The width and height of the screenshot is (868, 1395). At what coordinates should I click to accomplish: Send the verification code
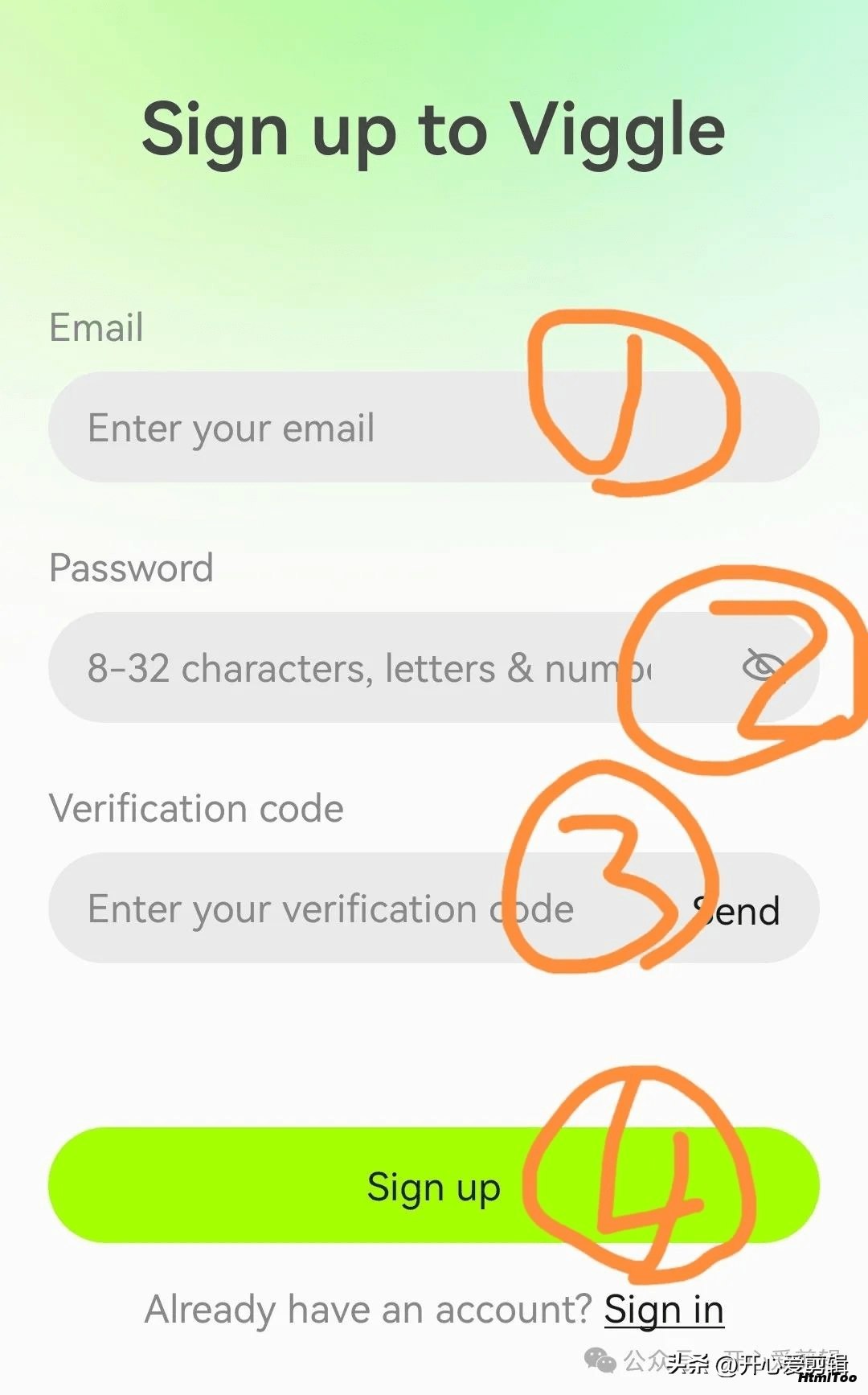(x=736, y=911)
